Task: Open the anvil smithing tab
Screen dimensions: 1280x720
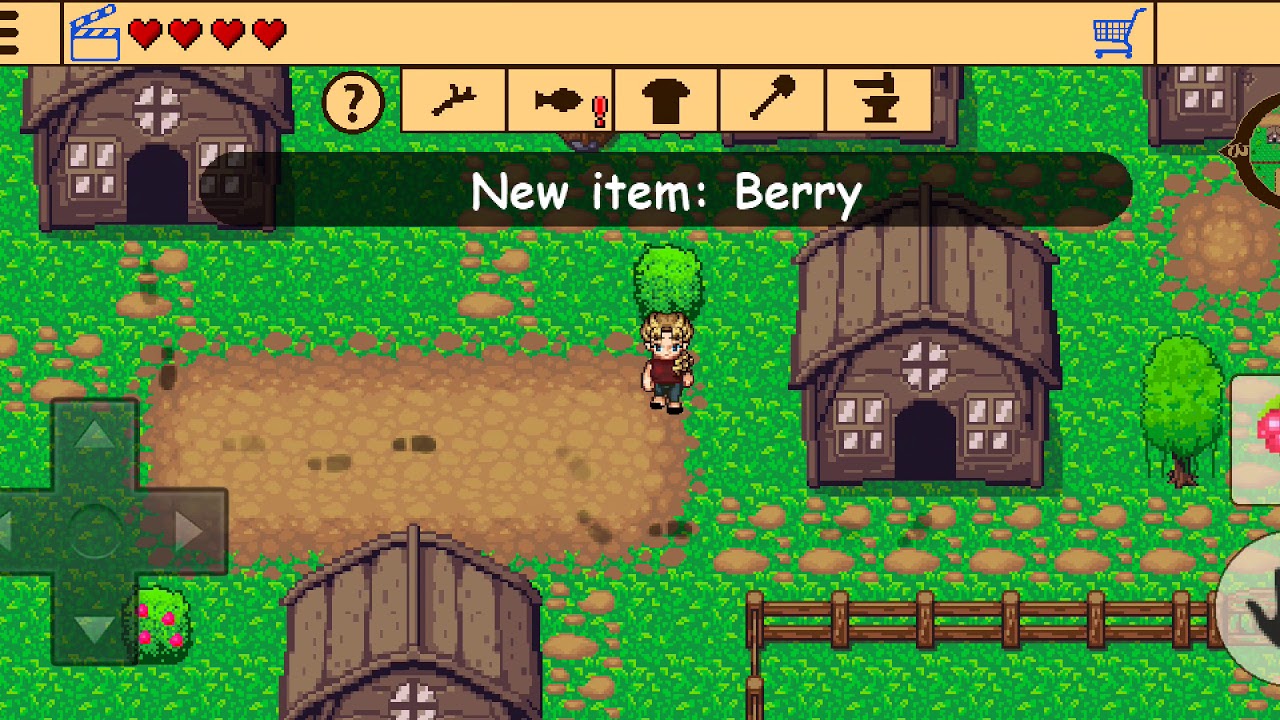Action: click(878, 99)
